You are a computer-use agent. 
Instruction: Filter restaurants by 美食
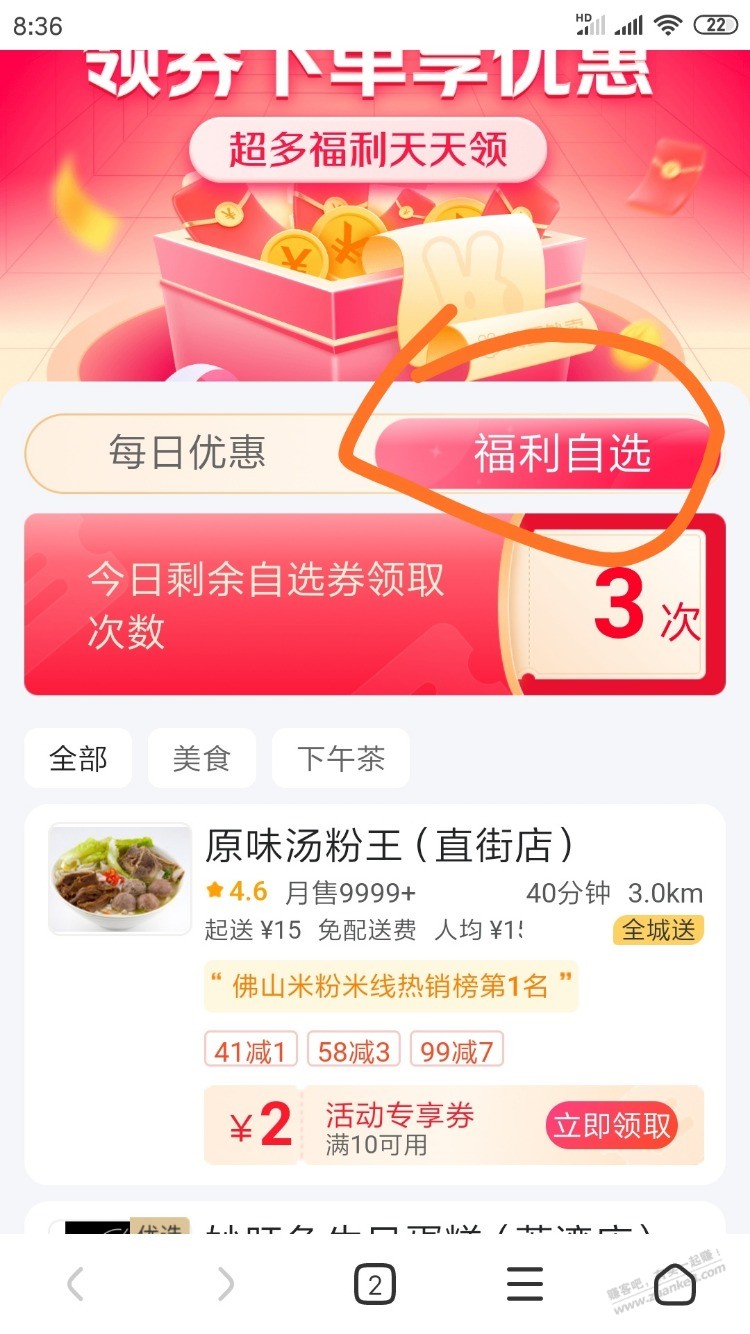point(202,759)
